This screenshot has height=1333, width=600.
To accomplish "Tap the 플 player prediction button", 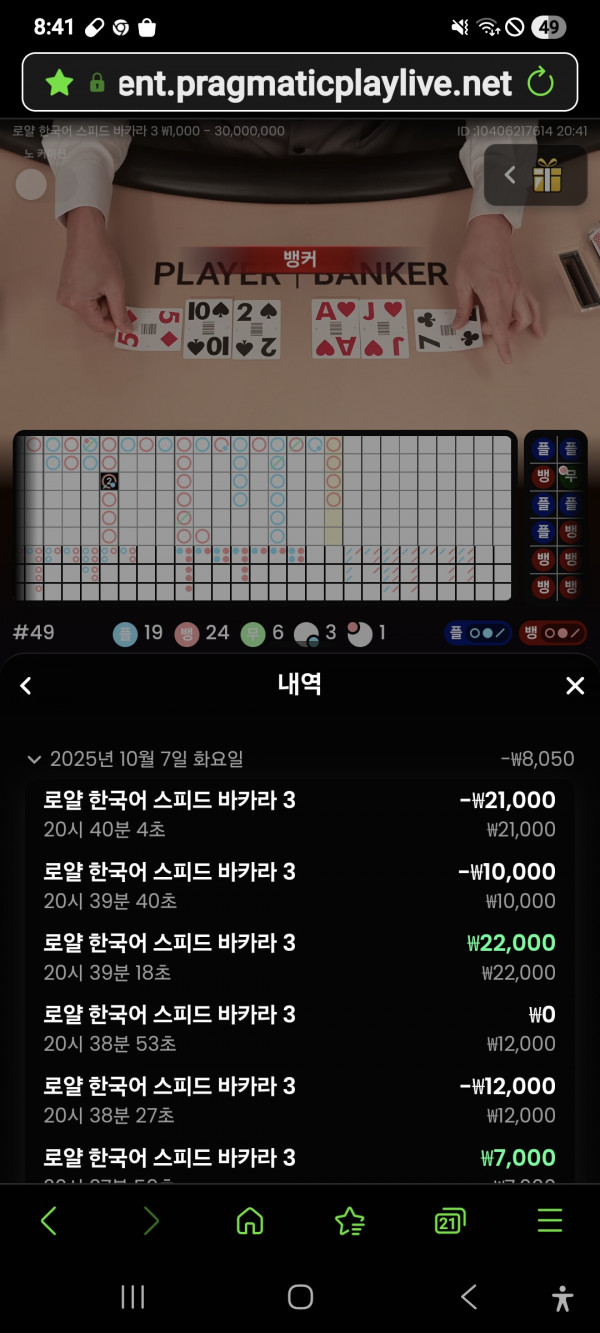I will [478, 633].
